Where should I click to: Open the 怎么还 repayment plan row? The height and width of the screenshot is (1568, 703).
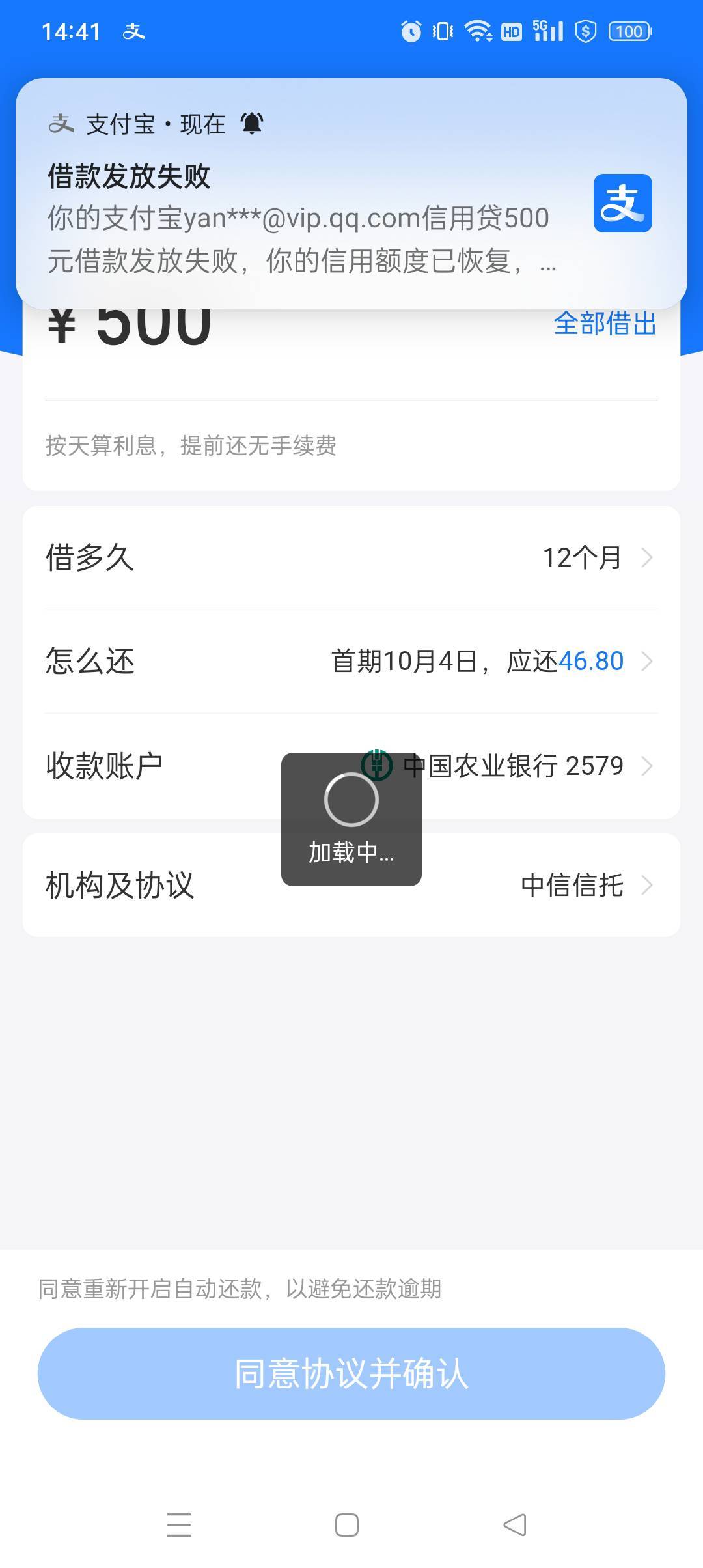[351, 661]
